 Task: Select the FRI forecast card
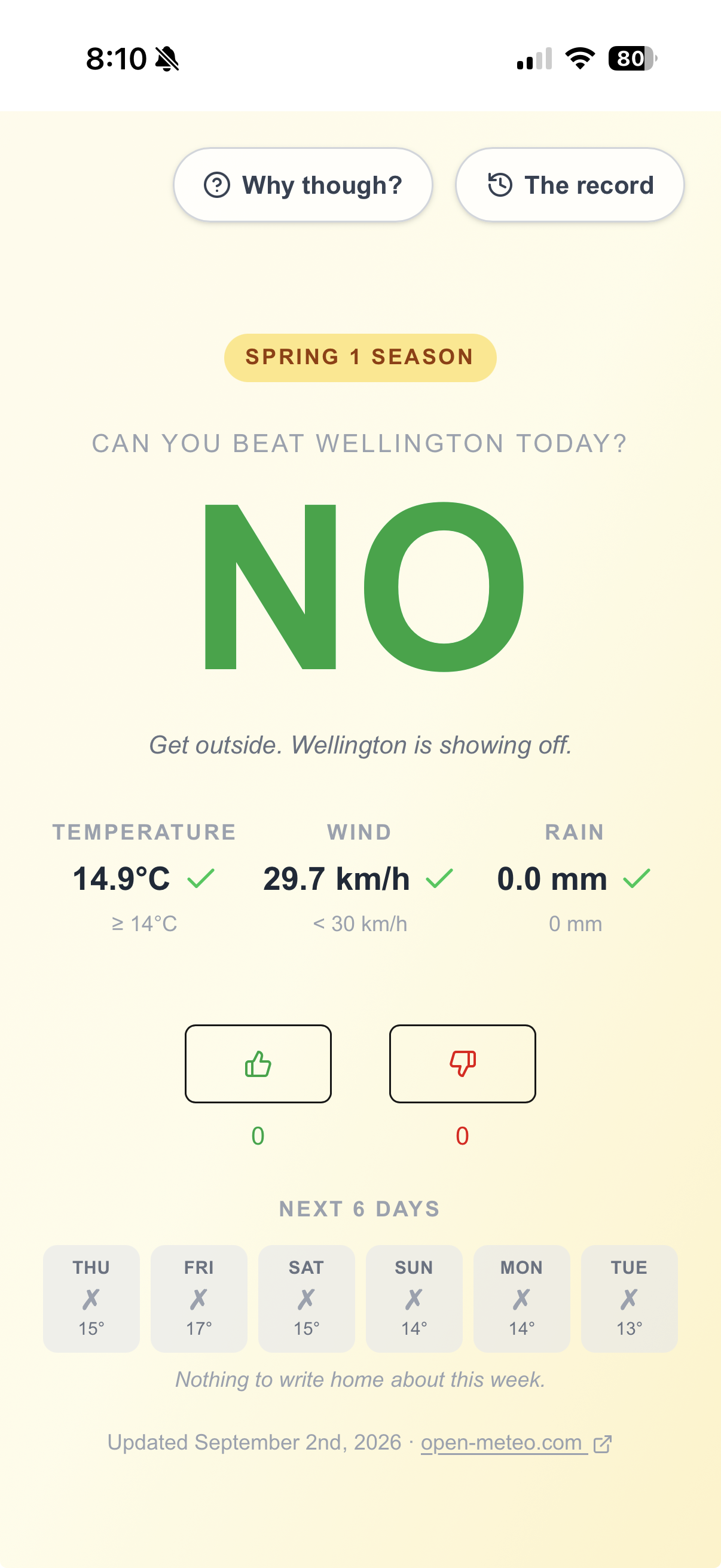pos(199,1298)
